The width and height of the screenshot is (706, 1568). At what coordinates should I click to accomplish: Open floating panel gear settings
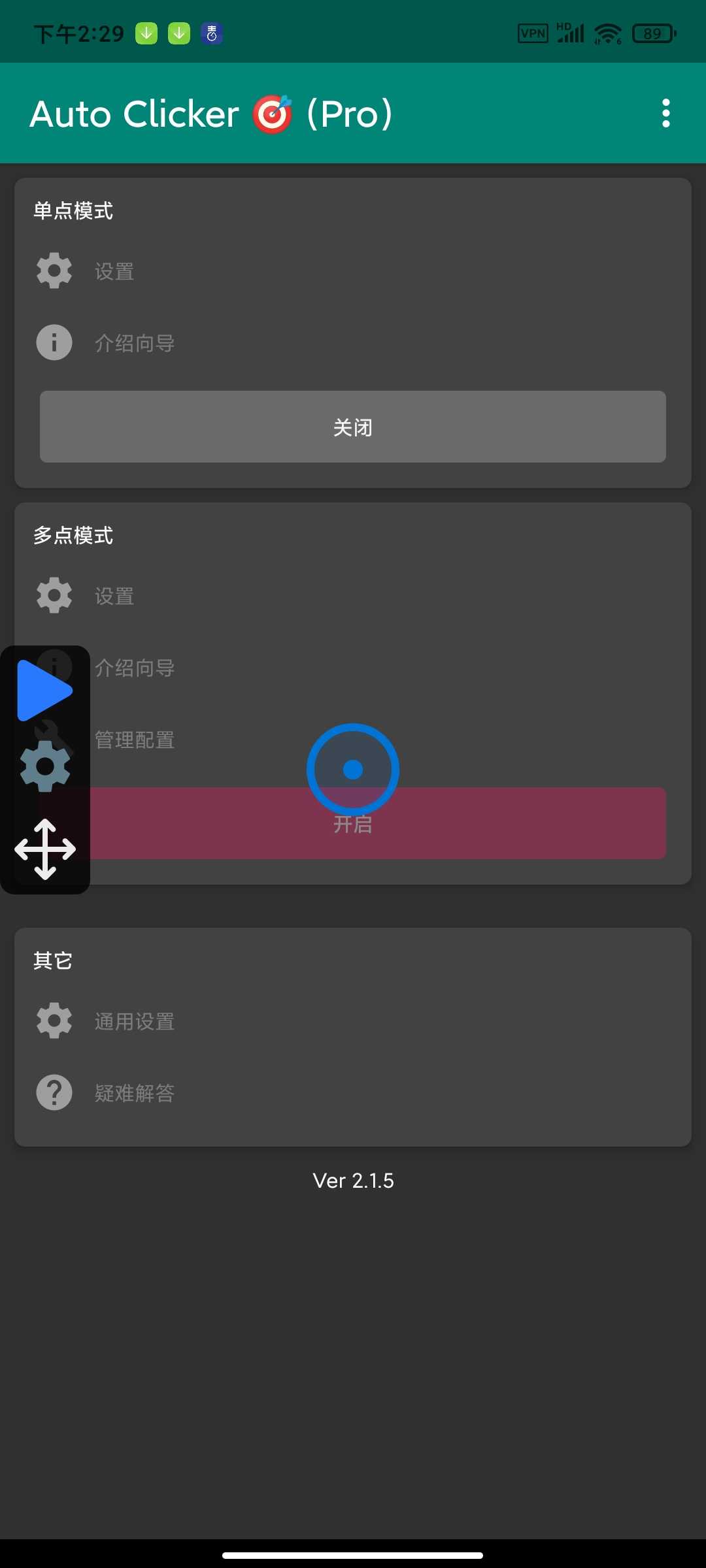tap(44, 766)
